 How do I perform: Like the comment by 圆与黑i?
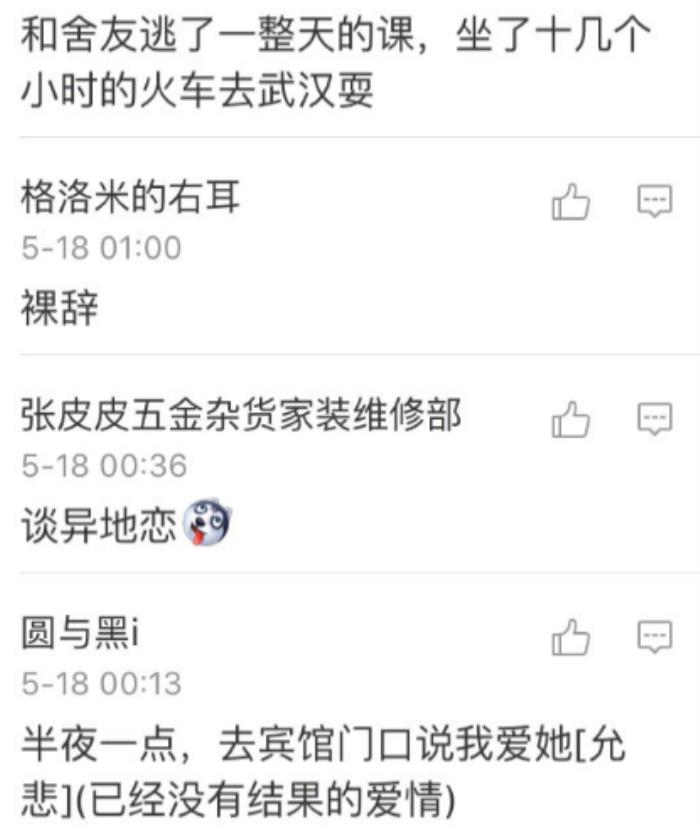tap(571, 638)
